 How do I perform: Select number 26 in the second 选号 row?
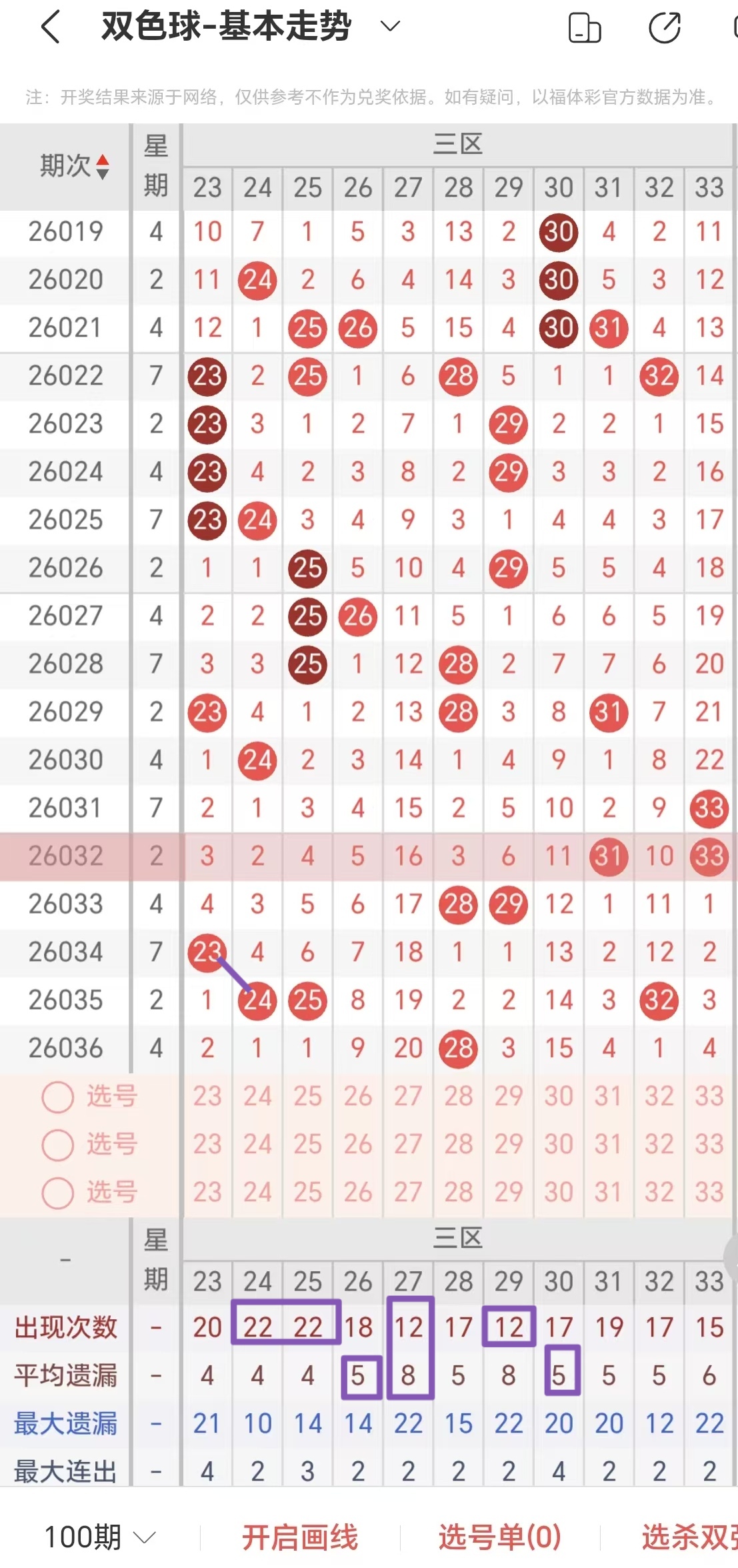(358, 1144)
